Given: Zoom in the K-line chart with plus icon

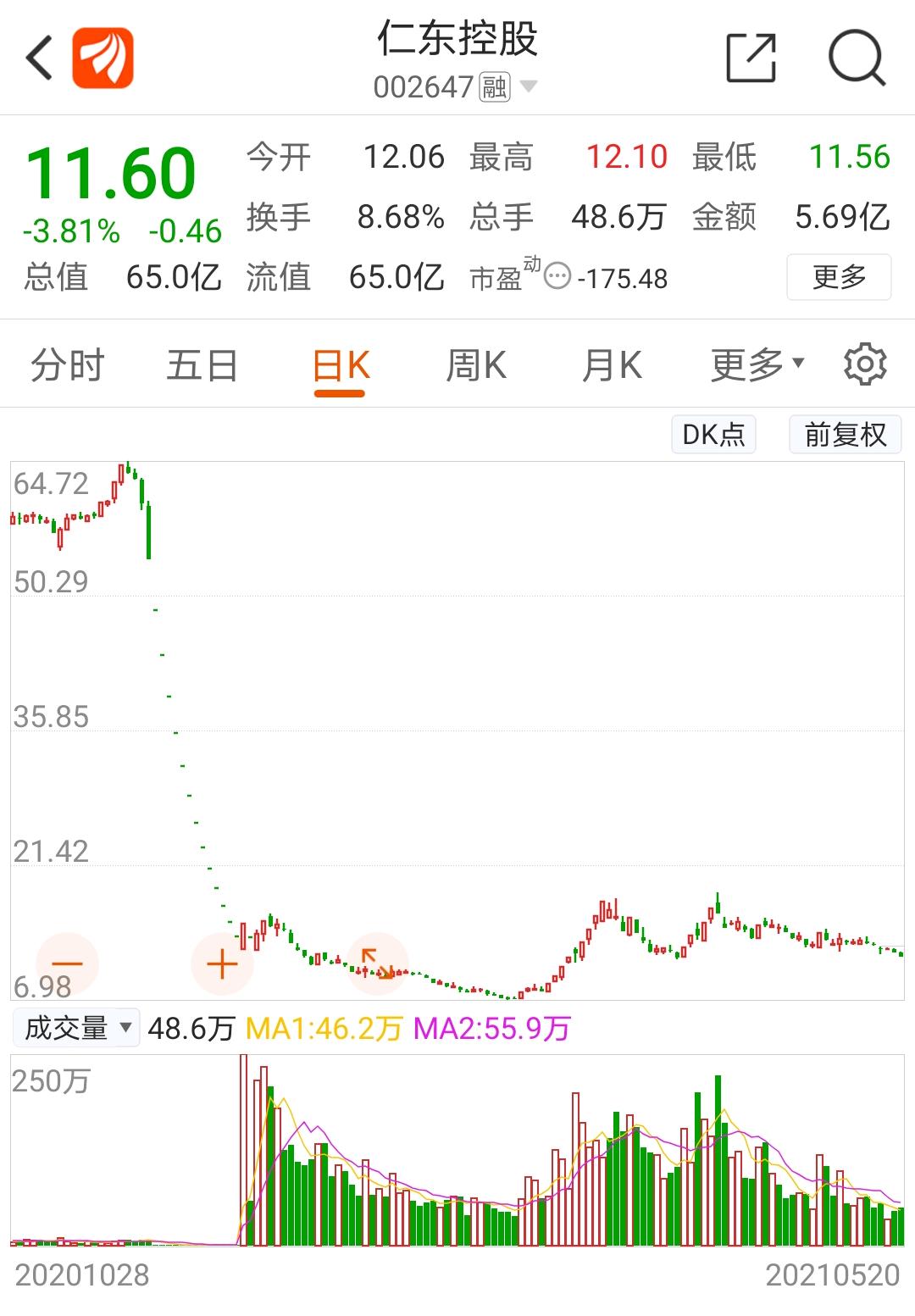Looking at the screenshot, I should click(220, 963).
